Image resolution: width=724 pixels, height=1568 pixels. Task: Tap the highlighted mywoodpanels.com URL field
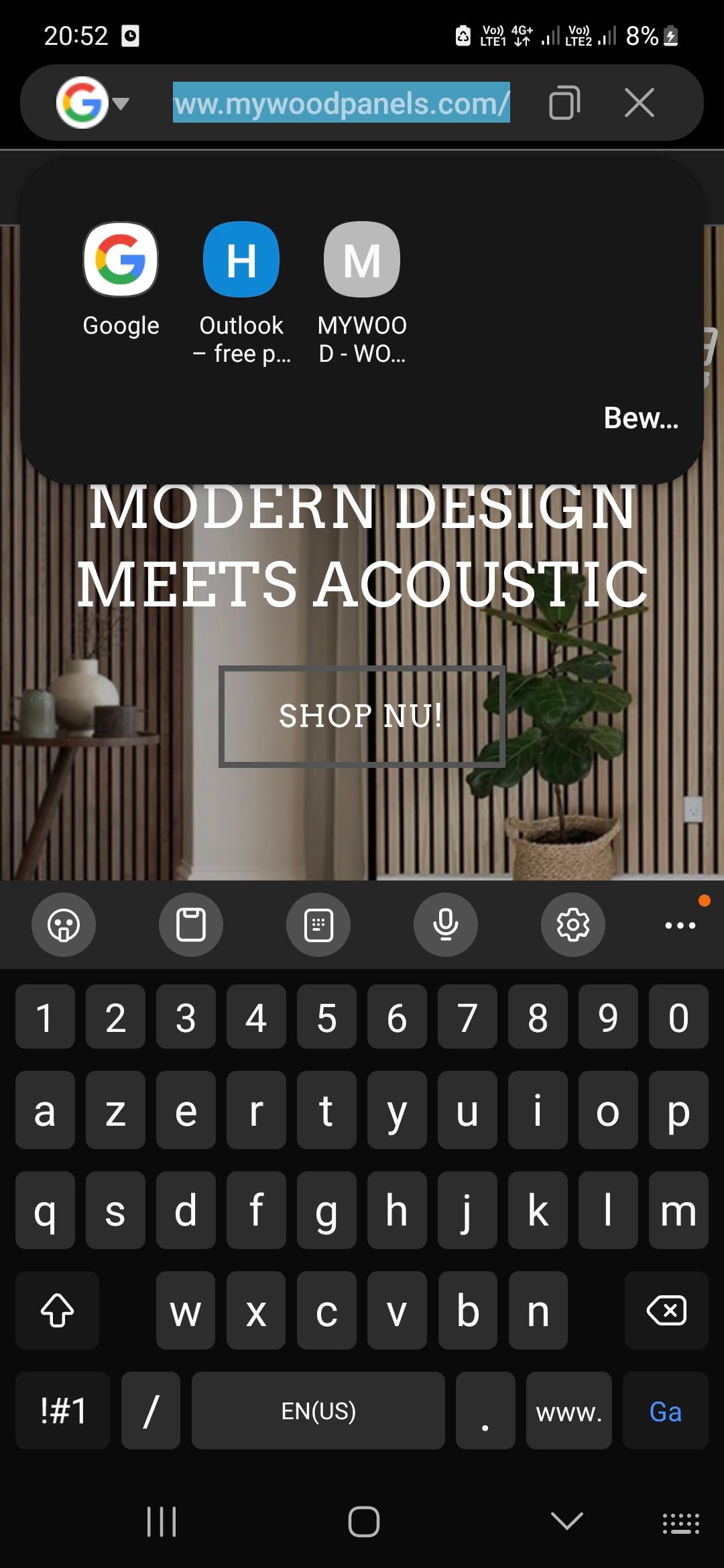341,103
